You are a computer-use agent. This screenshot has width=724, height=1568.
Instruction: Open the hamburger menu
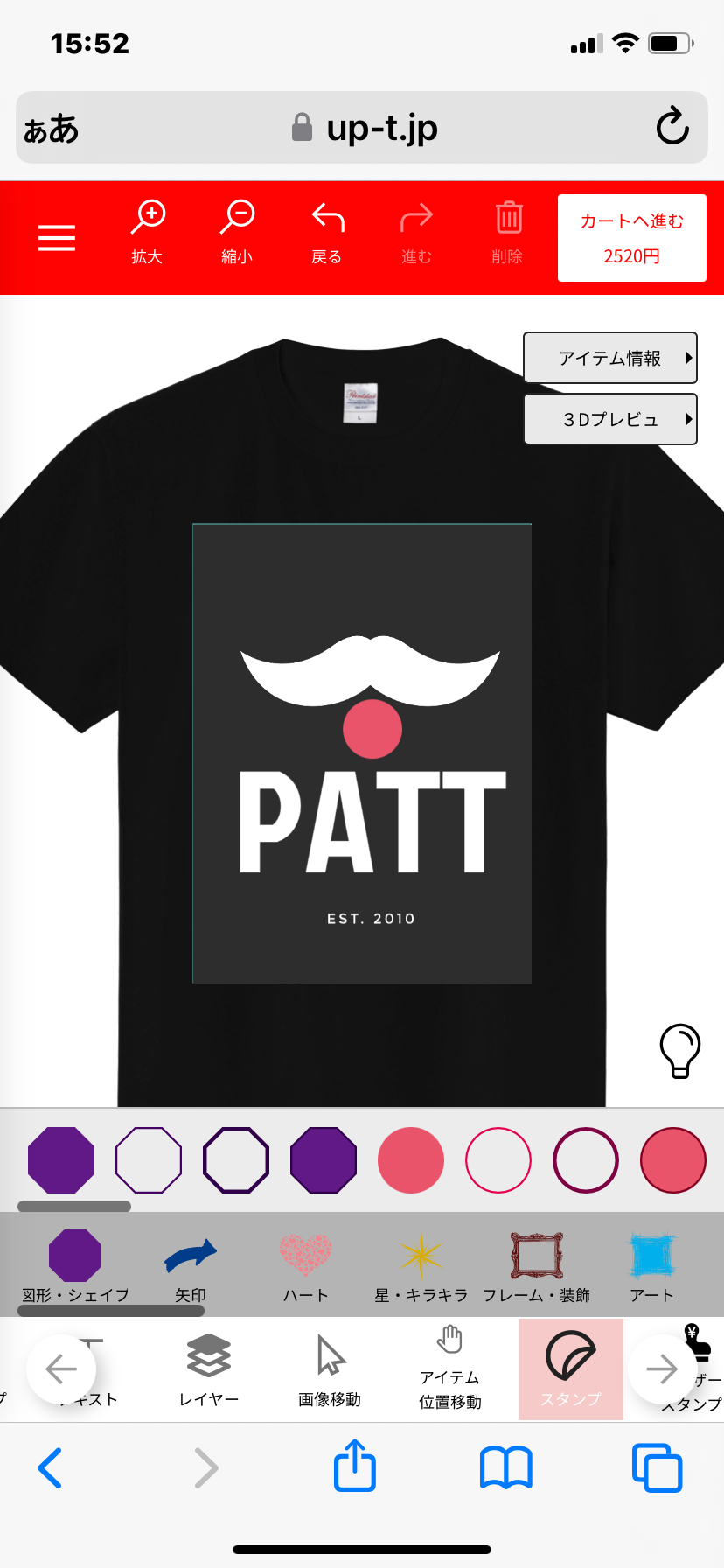57,237
